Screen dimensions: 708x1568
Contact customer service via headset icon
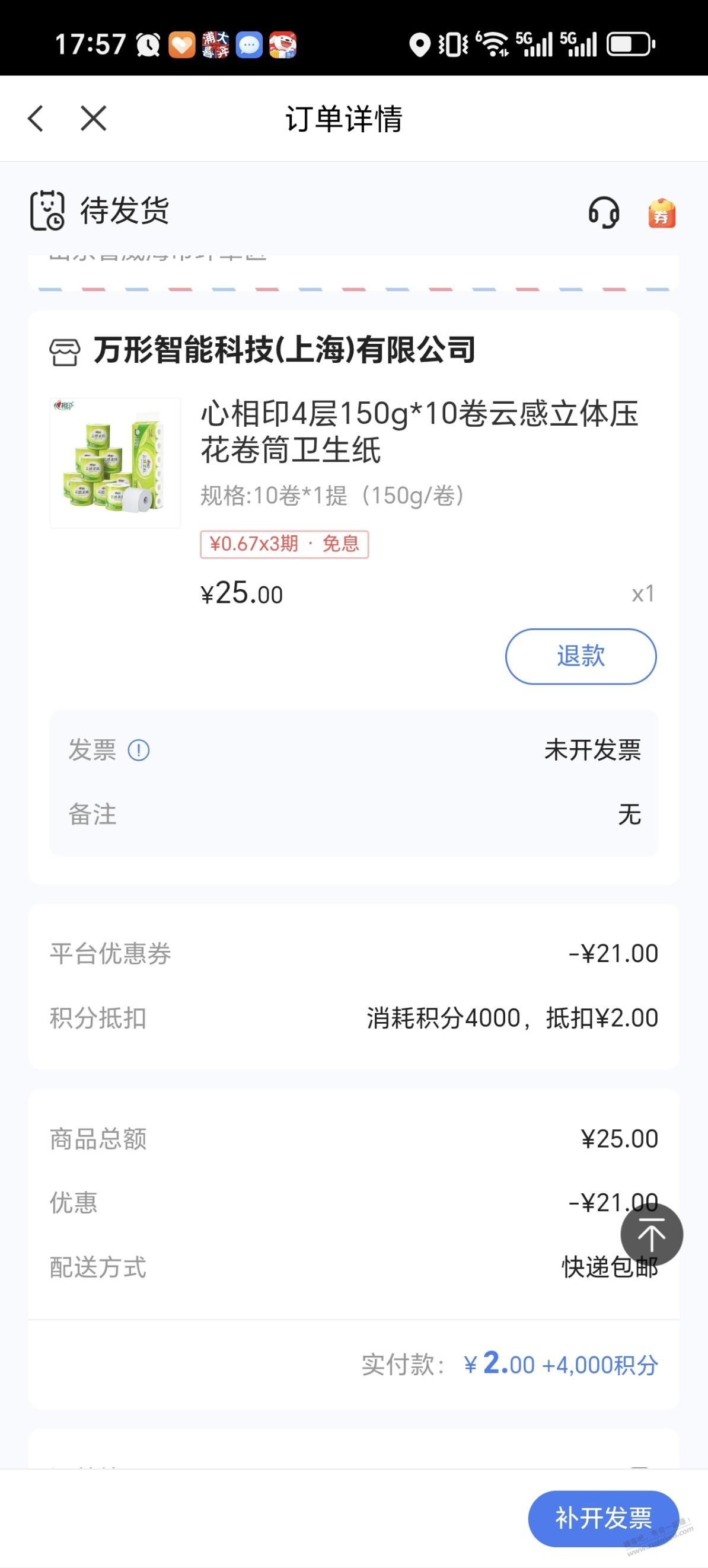tap(603, 213)
